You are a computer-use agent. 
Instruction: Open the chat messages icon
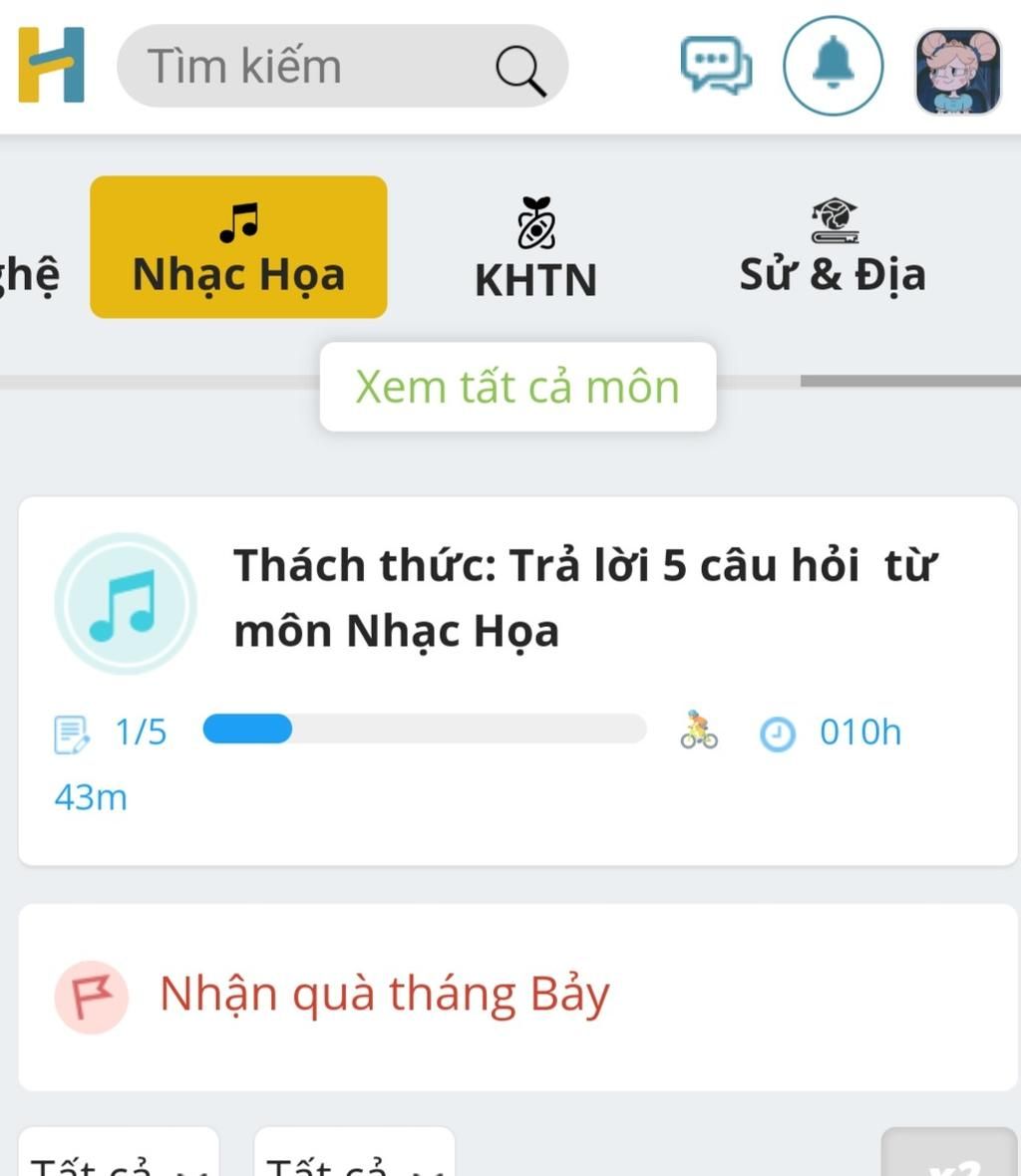tap(716, 66)
